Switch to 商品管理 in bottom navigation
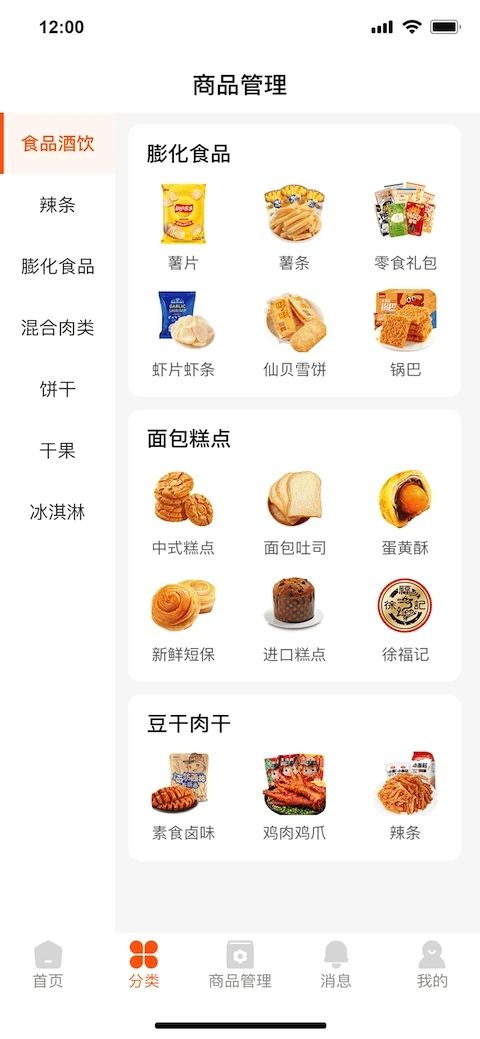480x1039 pixels. pyautogui.click(x=240, y=965)
